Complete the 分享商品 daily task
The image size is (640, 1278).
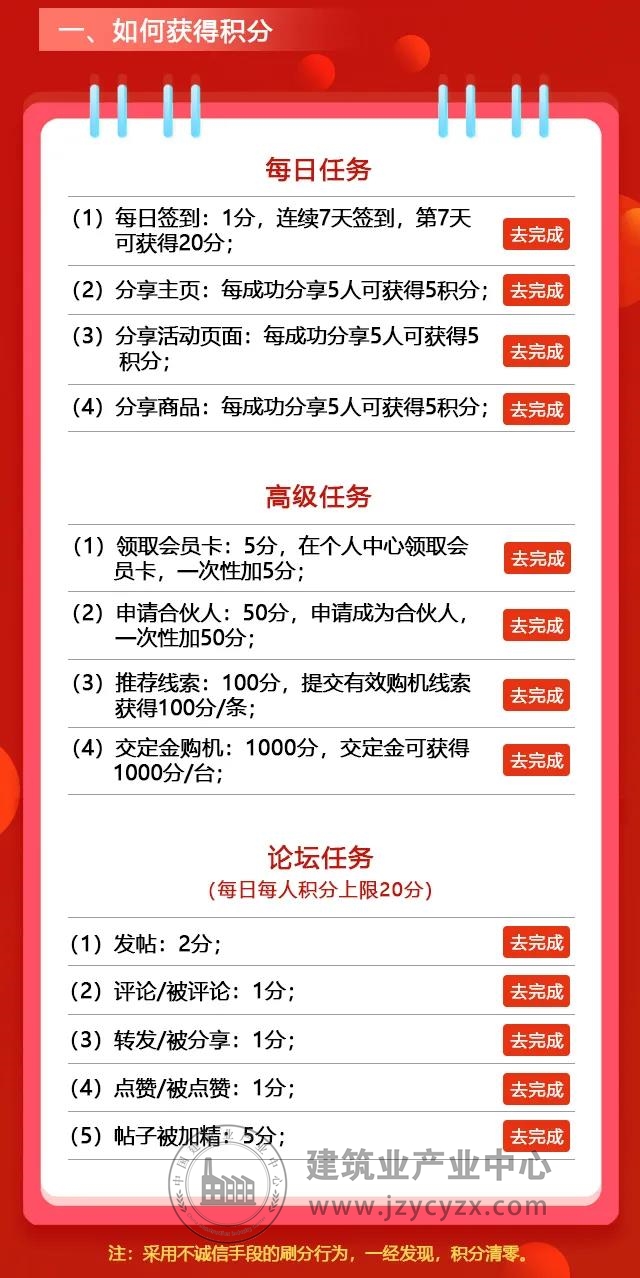[536, 408]
